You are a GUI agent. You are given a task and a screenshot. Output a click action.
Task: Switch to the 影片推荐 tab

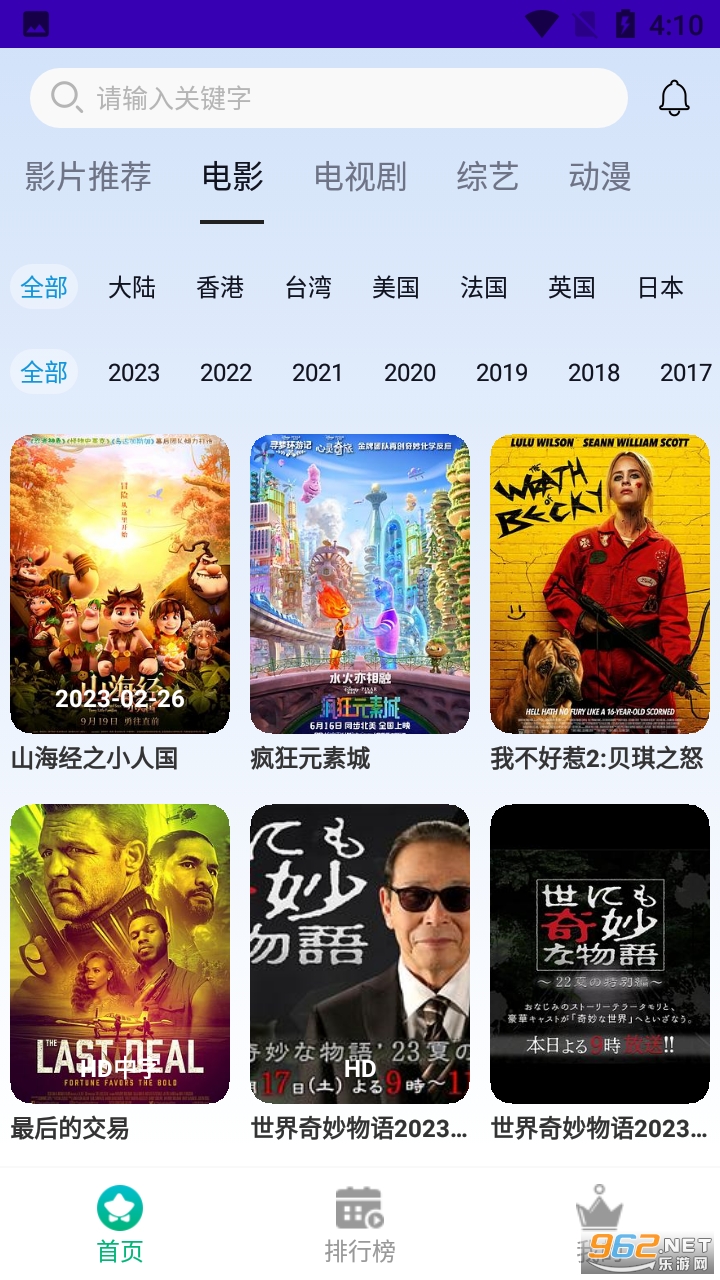coord(88,177)
